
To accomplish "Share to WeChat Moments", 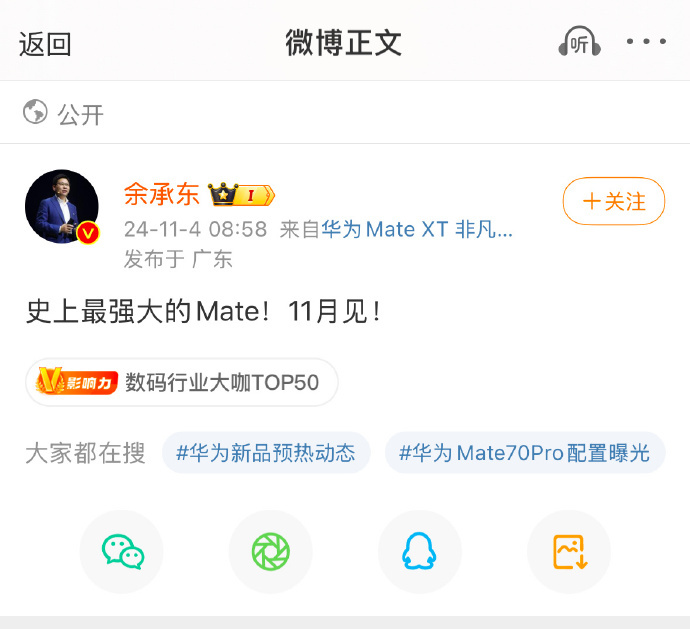I will click(x=270, y=551).
